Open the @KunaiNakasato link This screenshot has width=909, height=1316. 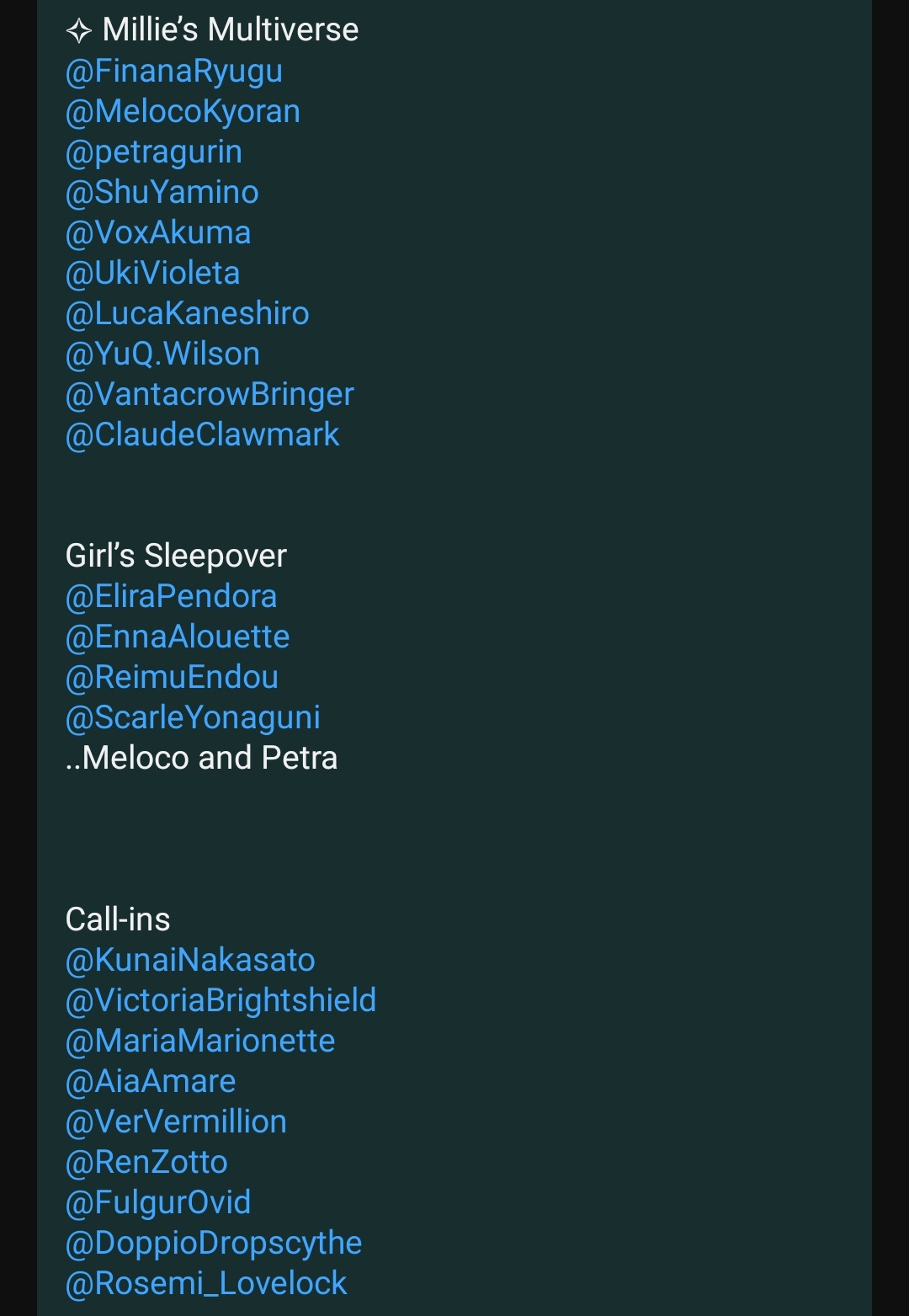pos(190,961)
